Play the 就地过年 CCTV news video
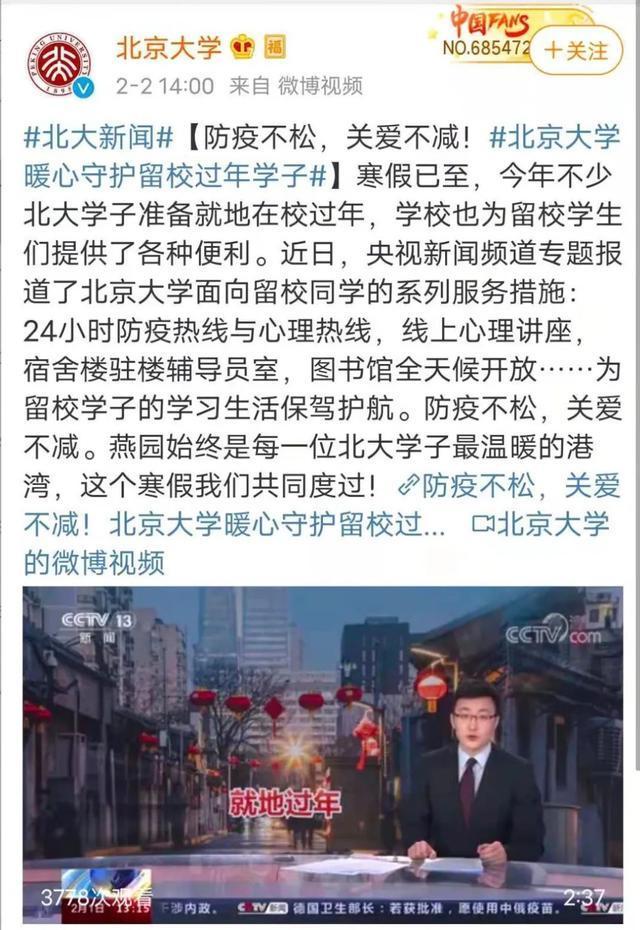Viewport: 640px width, 930px height. 322,740
